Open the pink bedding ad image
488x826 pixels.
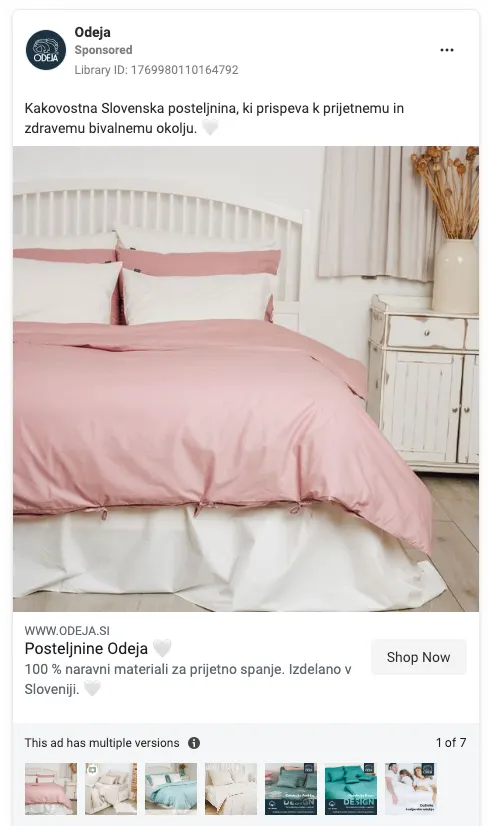coord(246,379)
